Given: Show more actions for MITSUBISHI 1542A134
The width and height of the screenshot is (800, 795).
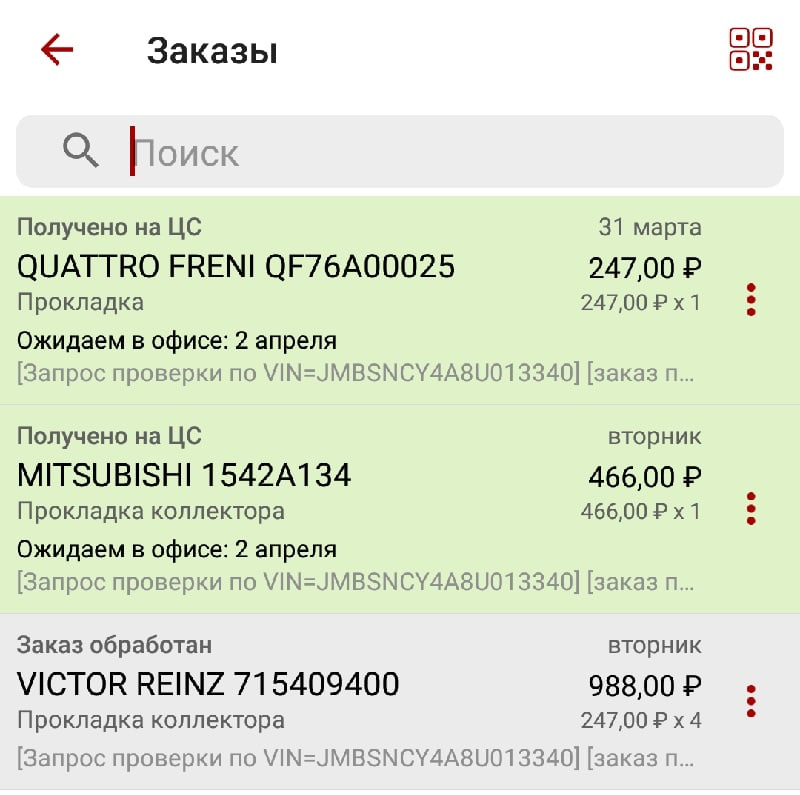Looking at the screenshot, I should [x=751, y=509].
